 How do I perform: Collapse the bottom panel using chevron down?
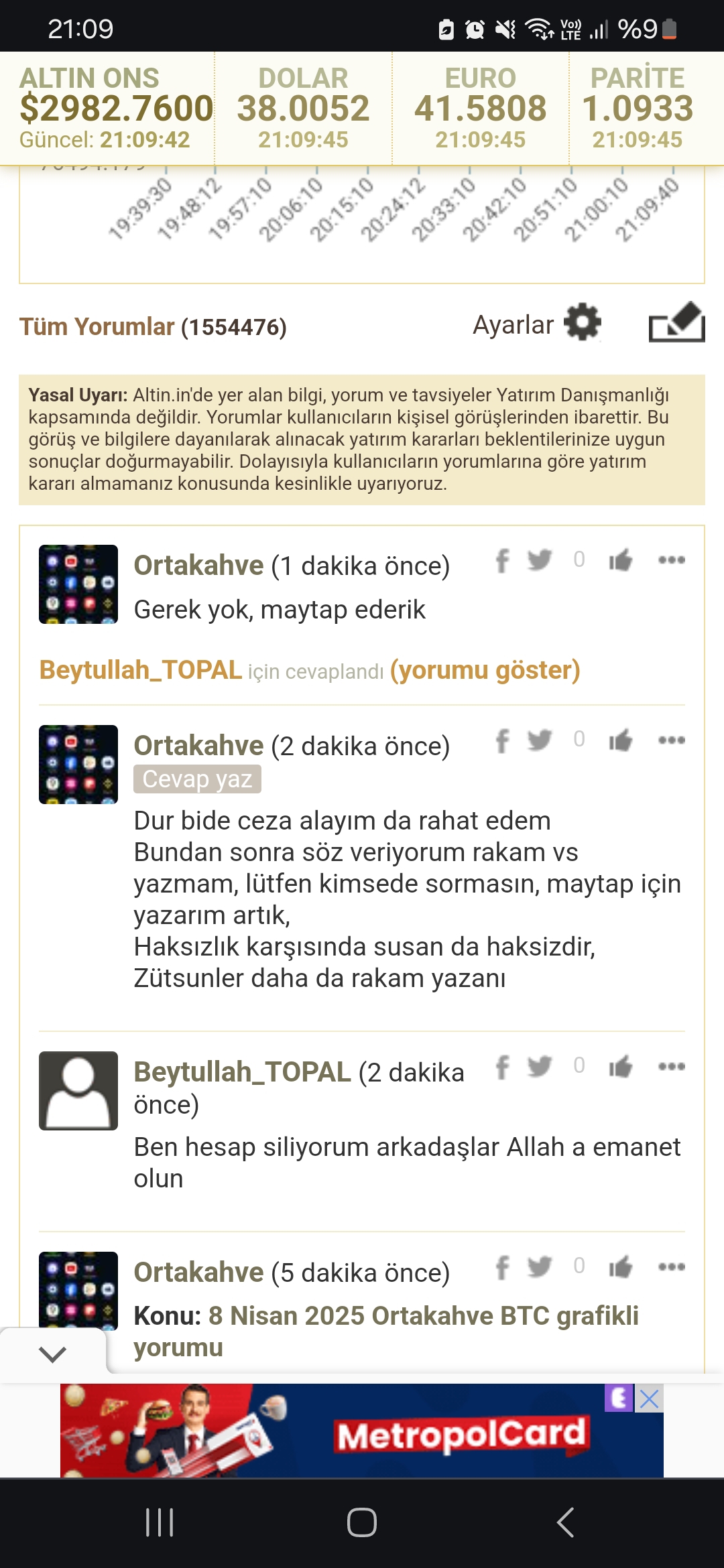52,1354
